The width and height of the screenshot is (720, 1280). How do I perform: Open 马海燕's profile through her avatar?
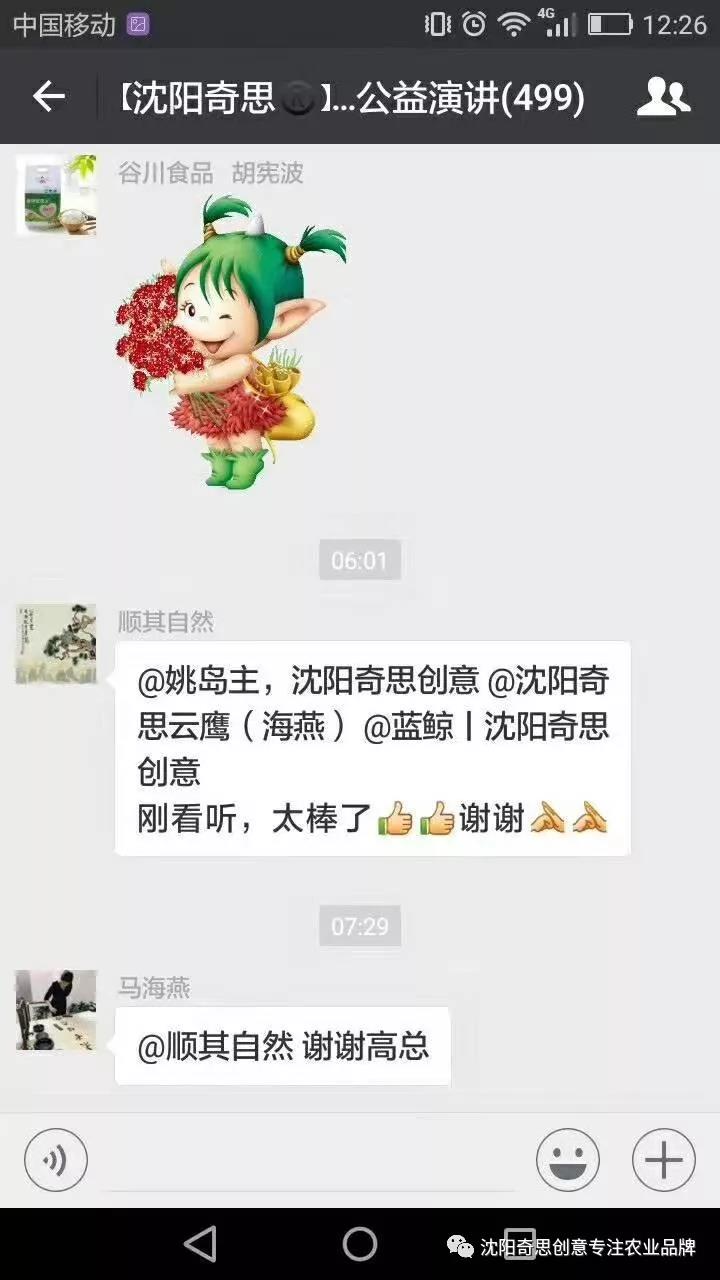(55, 1010)
